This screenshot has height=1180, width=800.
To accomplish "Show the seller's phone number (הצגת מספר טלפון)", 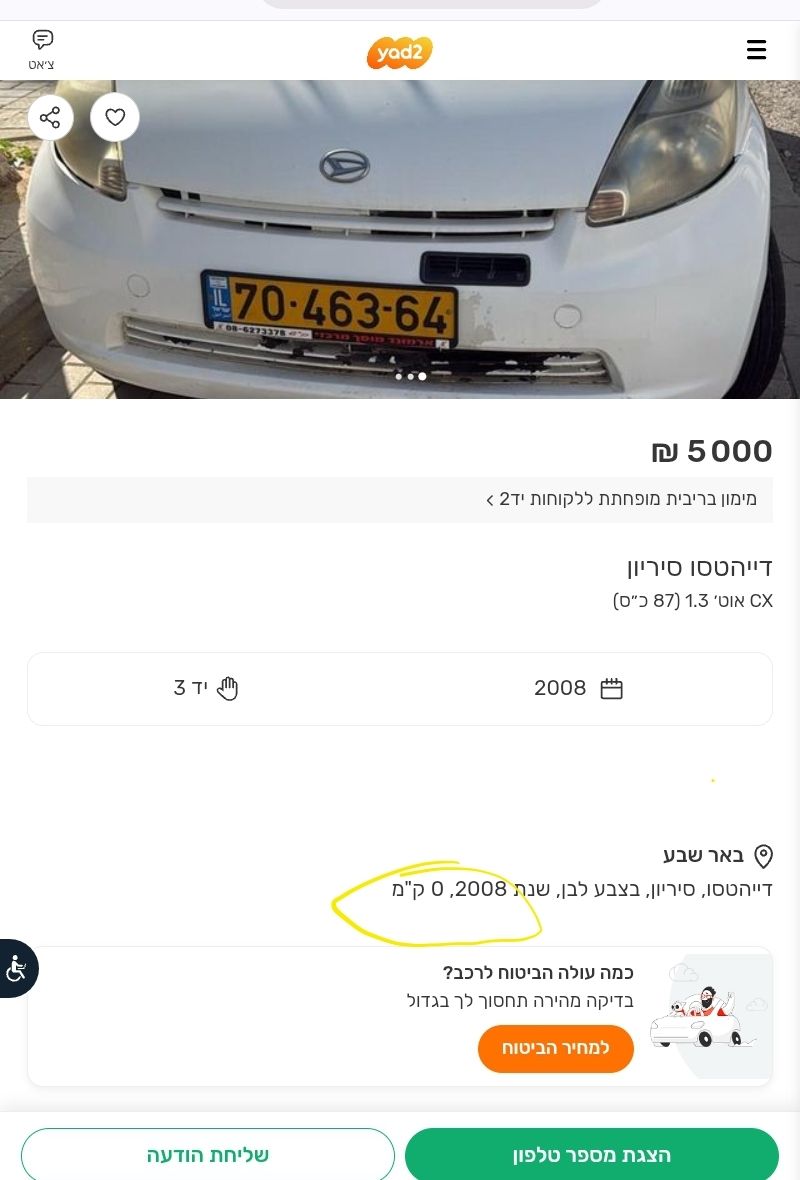I will pyautogui.click(x=591, y=1155).
